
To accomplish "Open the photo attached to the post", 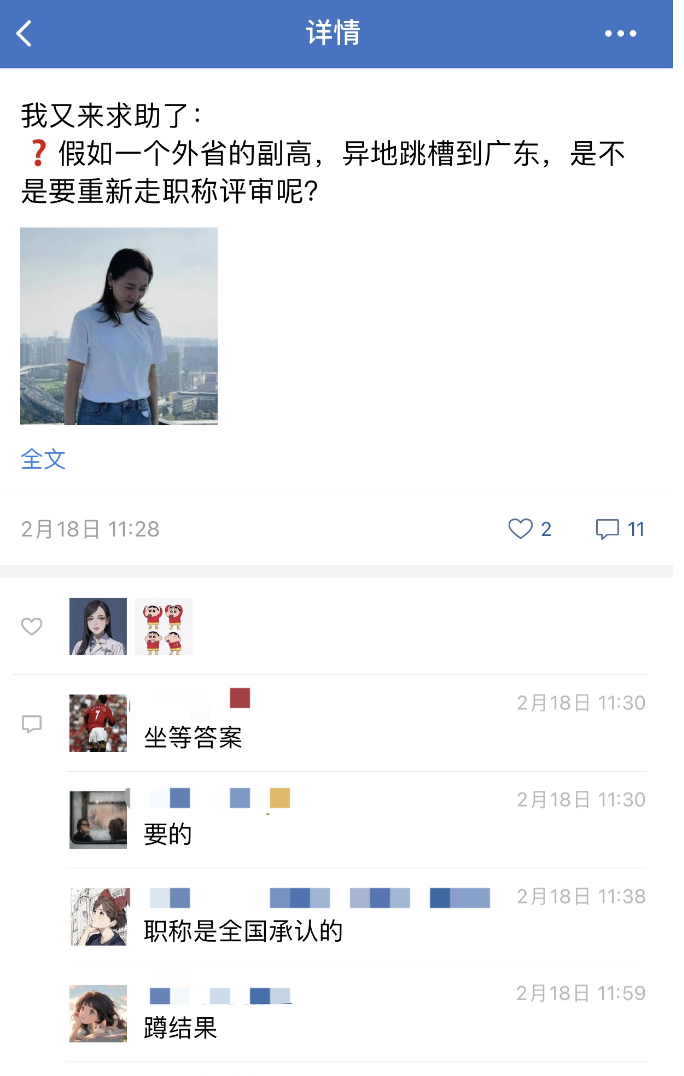I will pos(119,326).
